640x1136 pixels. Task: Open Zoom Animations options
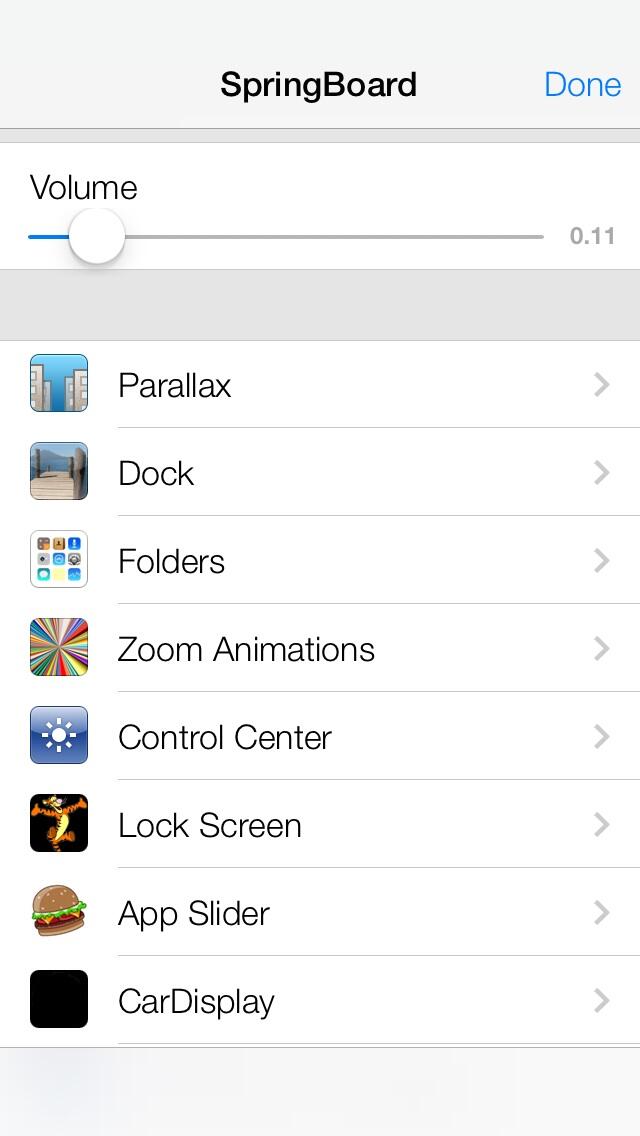pyautogui.click(x=320, y=648)
